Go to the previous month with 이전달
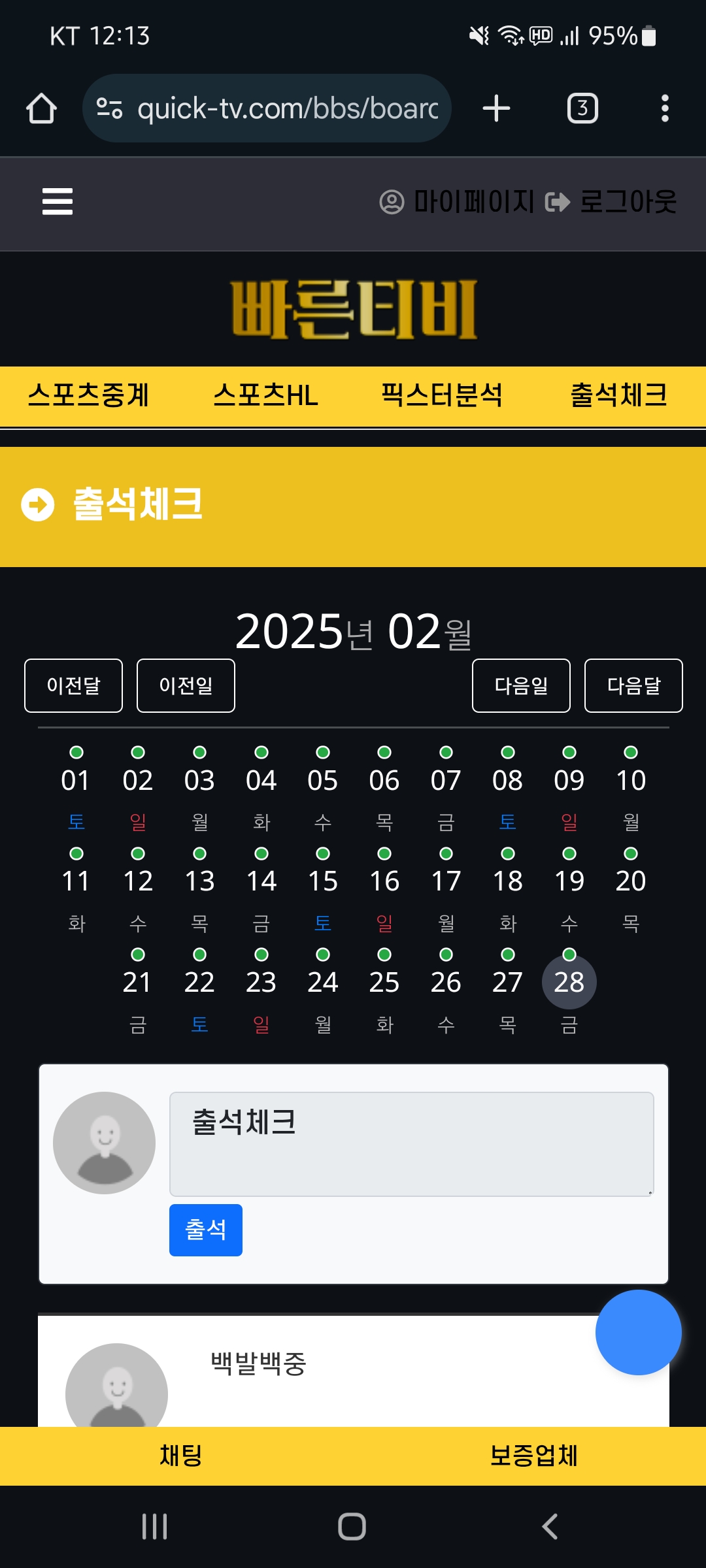Viewport: 706px width, 1568px height. click(x=73, y=686)
